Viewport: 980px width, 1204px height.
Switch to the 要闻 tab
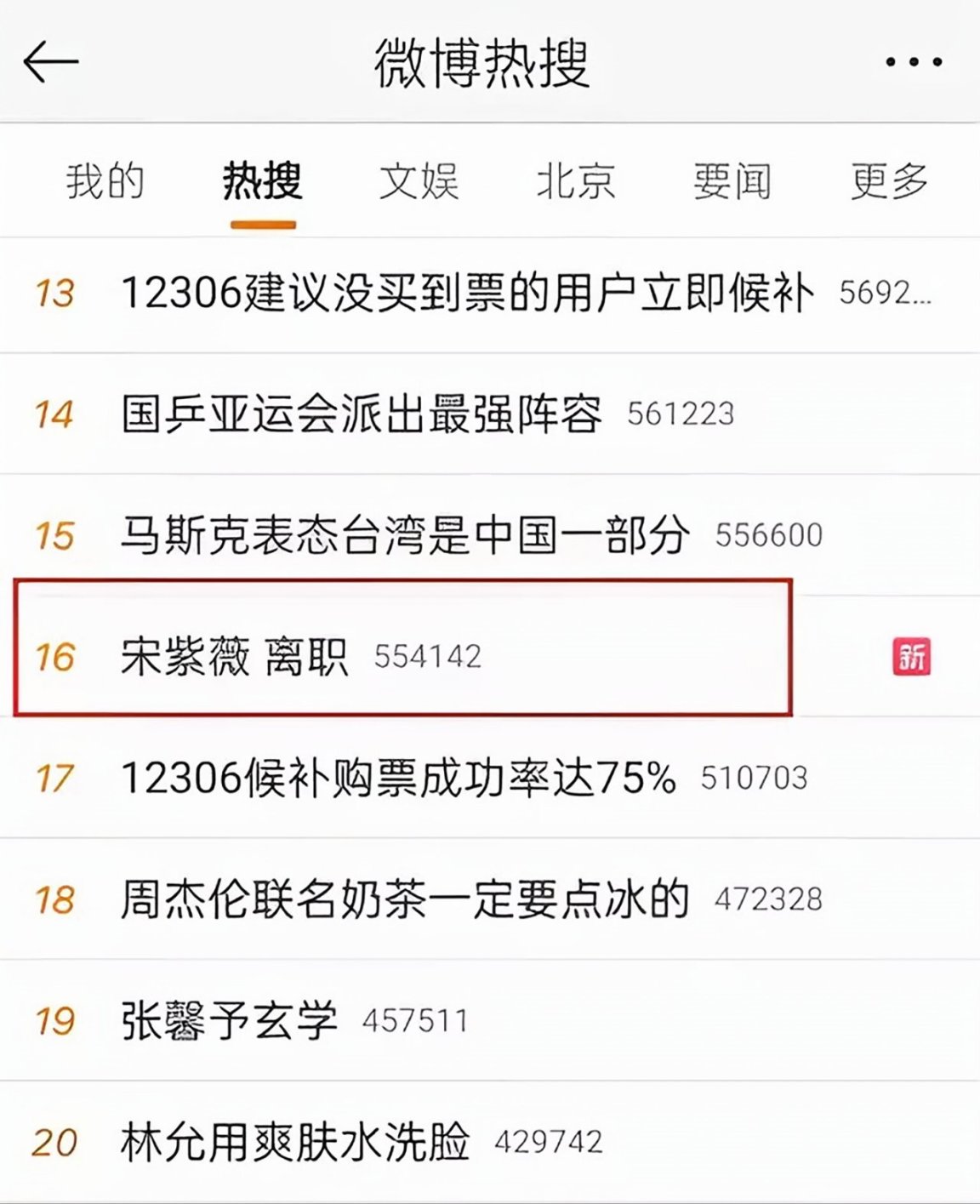click(x=732, y=181)
